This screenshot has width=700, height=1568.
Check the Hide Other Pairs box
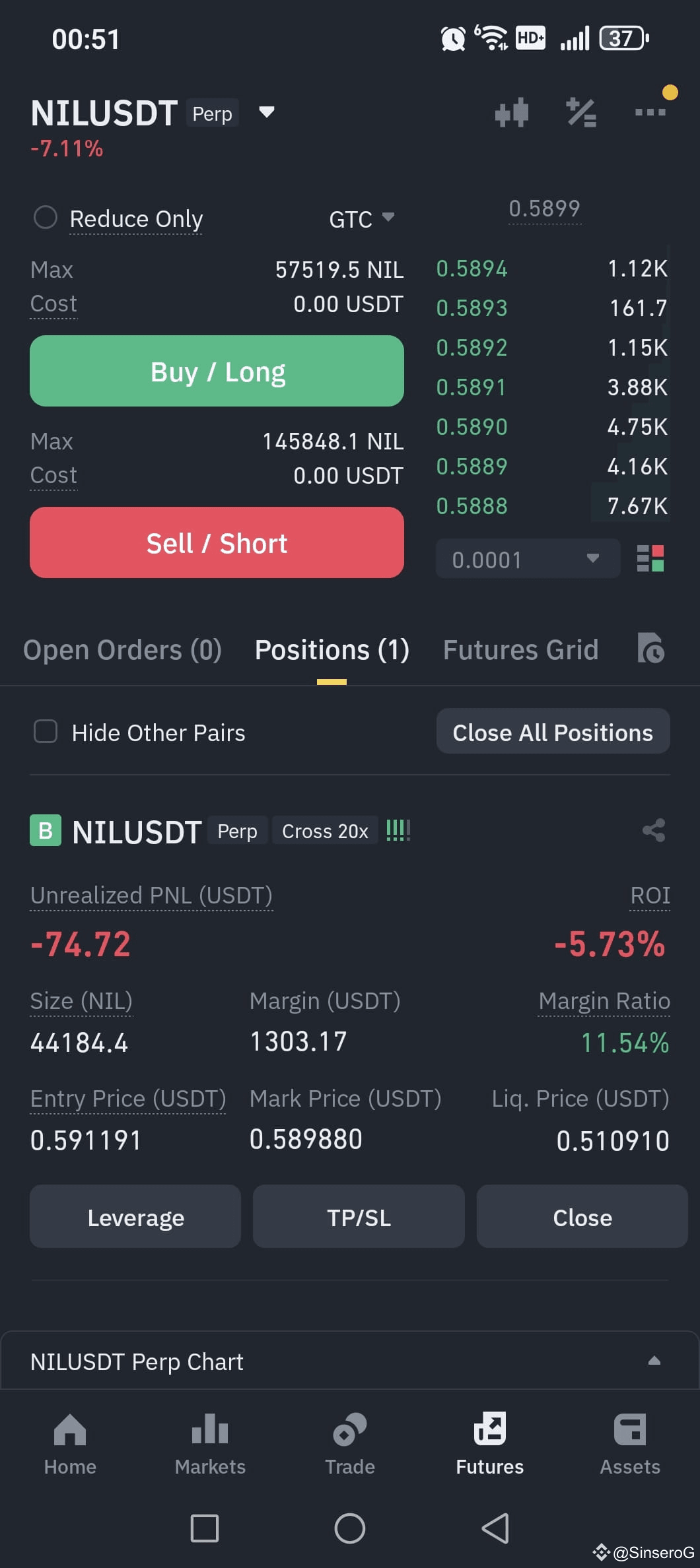click(46, 731)
